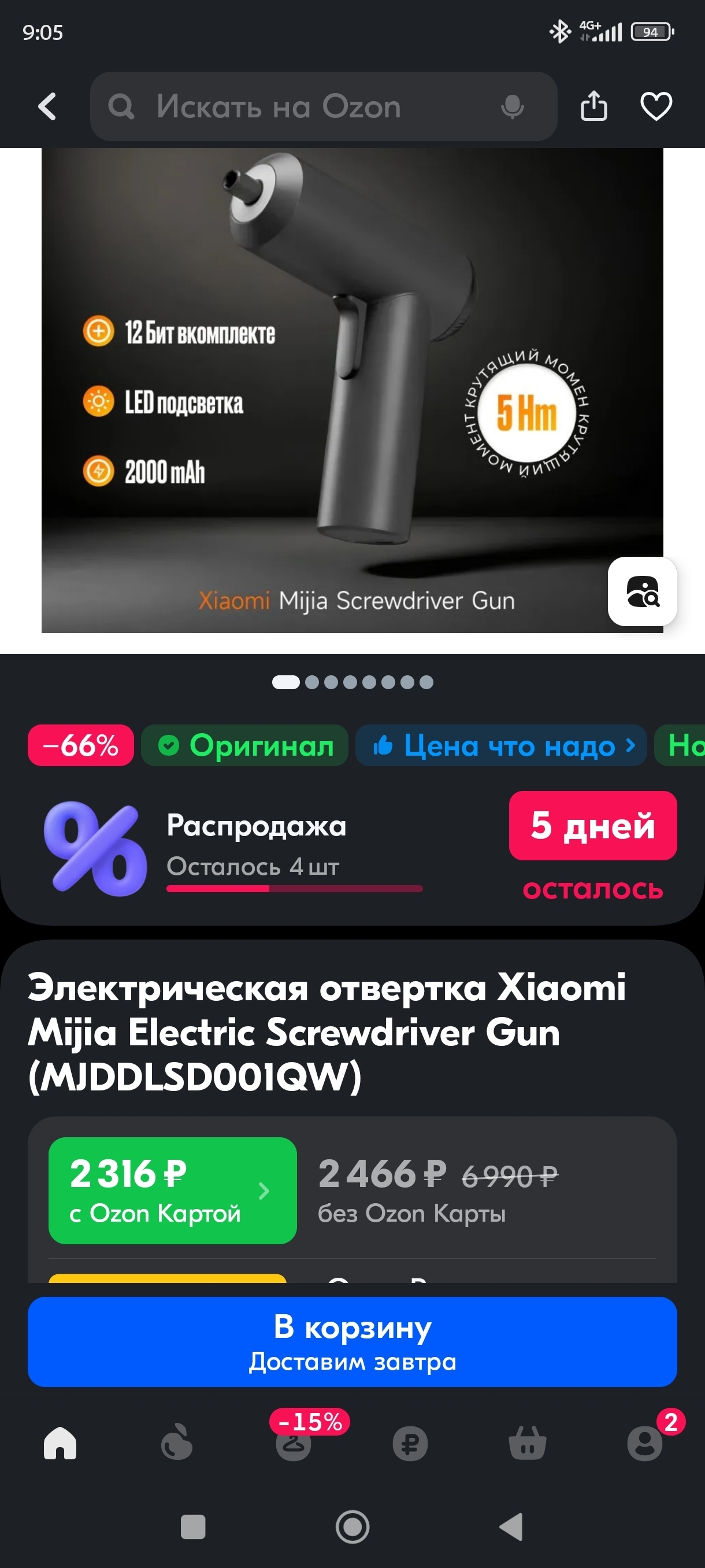Open recent apps from the navigation bar
Image resolution: width=705 pixels, height=1568 pixels.
(193, 1526)
